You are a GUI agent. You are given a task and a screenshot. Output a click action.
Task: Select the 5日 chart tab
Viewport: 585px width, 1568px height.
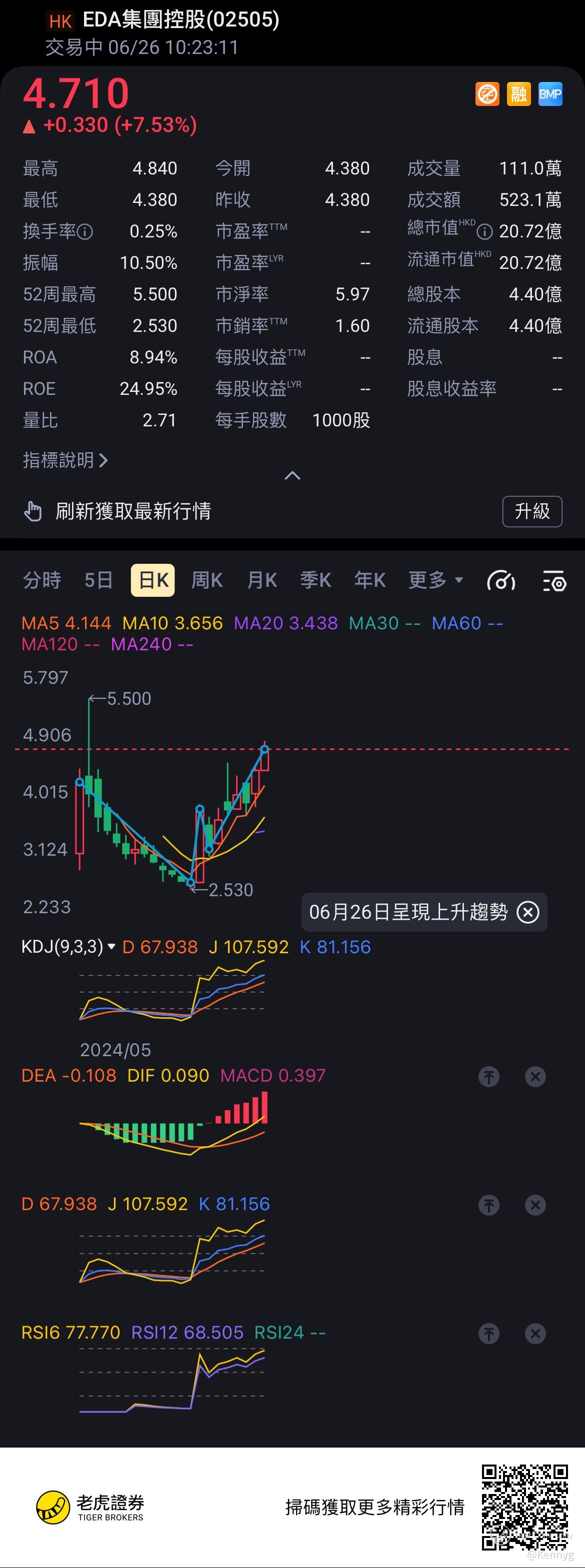click(x=98, y=580)
